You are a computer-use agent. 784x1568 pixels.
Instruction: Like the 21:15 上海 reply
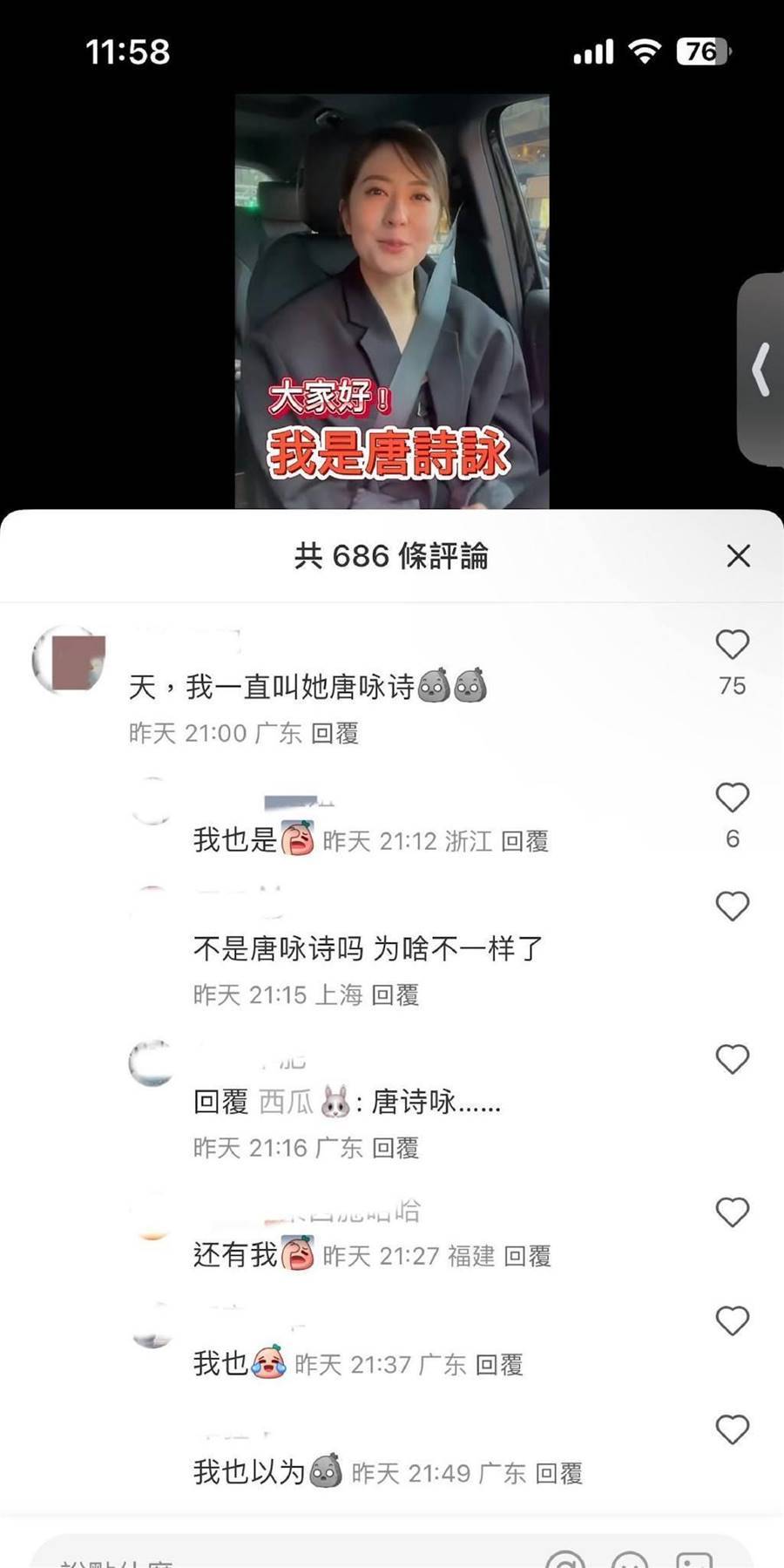pos(732,906)
